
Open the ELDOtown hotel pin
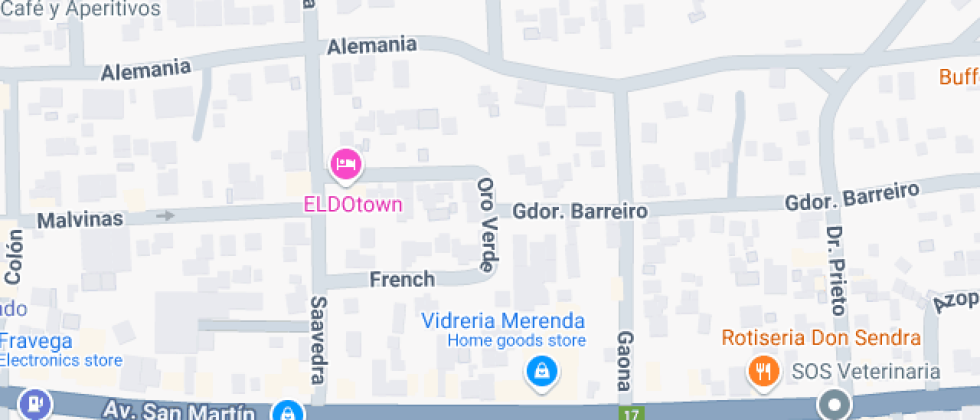pos(345,165)
